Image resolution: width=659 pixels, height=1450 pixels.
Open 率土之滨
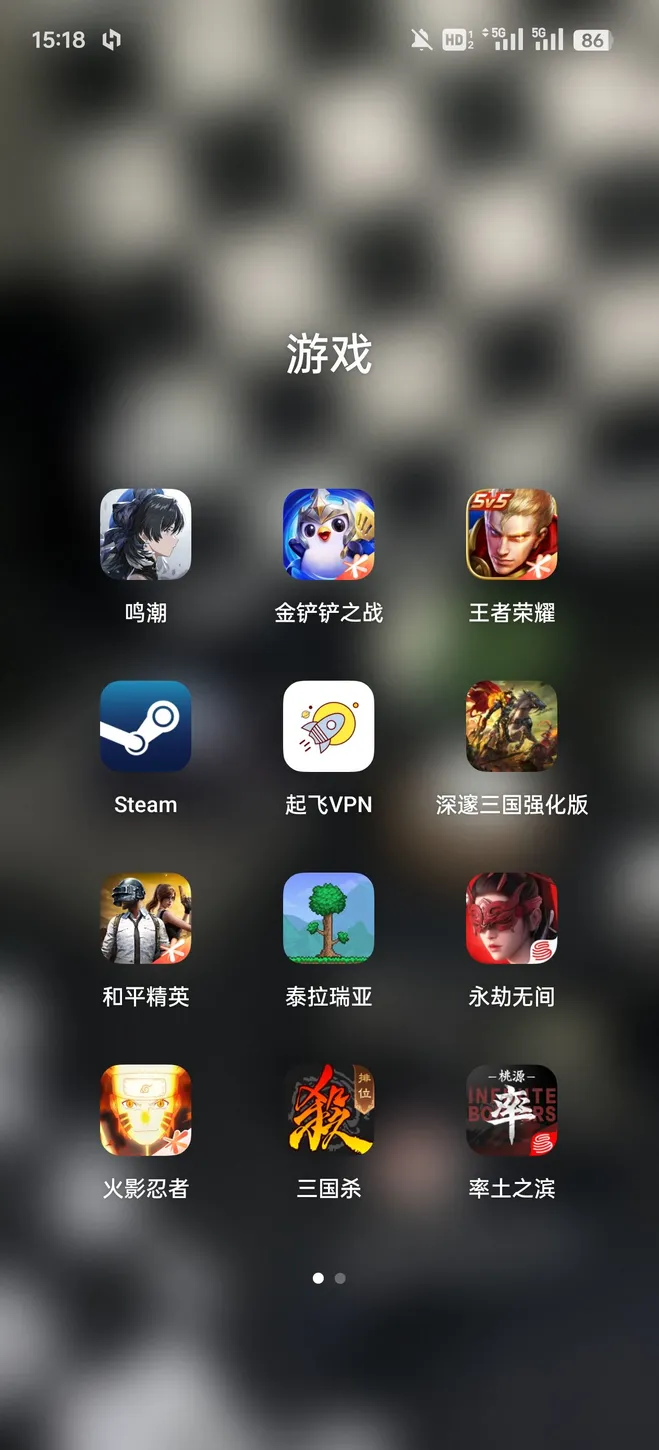[x=511, y=1110]
